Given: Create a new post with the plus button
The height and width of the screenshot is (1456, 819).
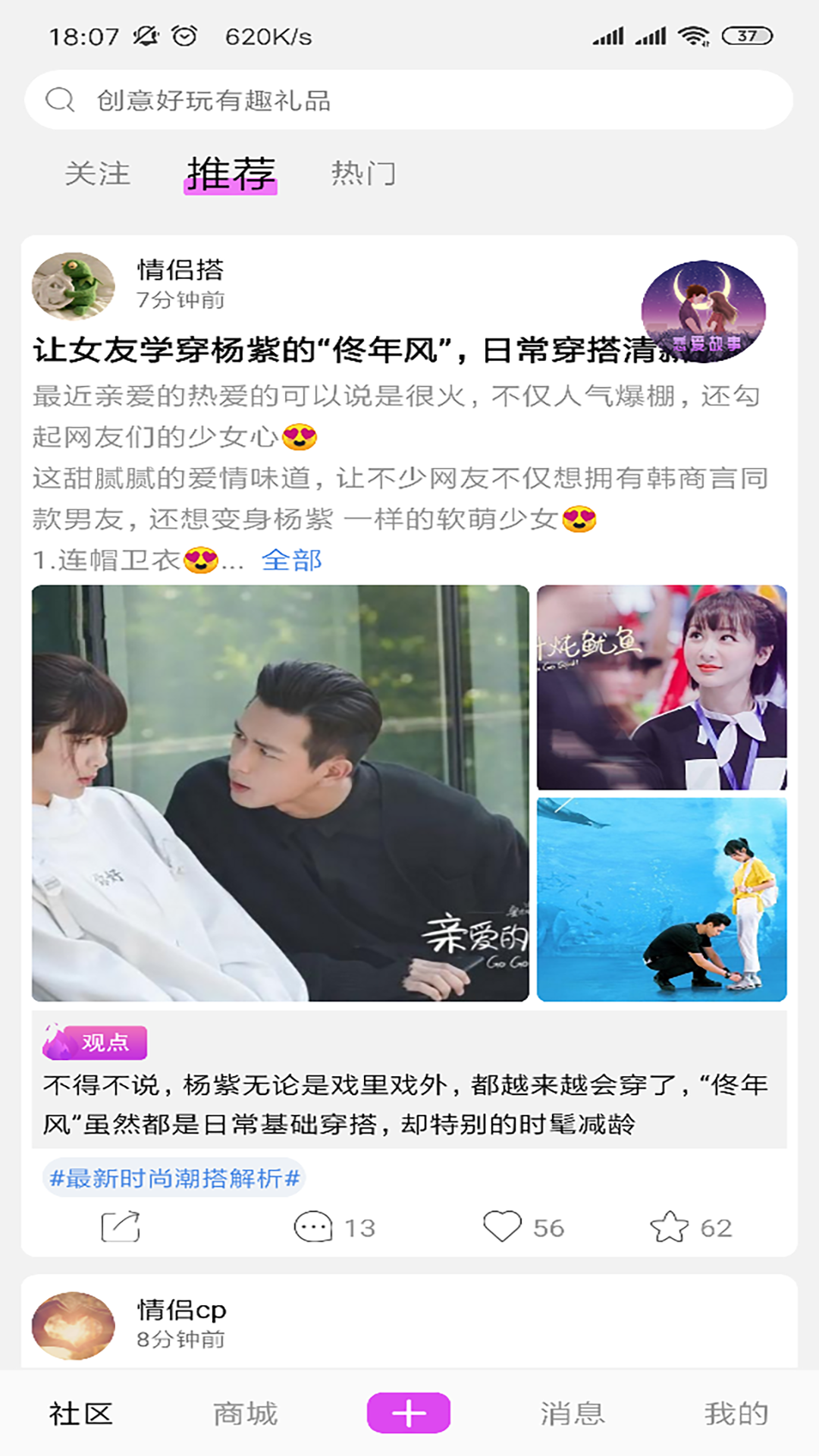Looking at the screenshot, I should pyautogui.click(x=409, y=1414).
